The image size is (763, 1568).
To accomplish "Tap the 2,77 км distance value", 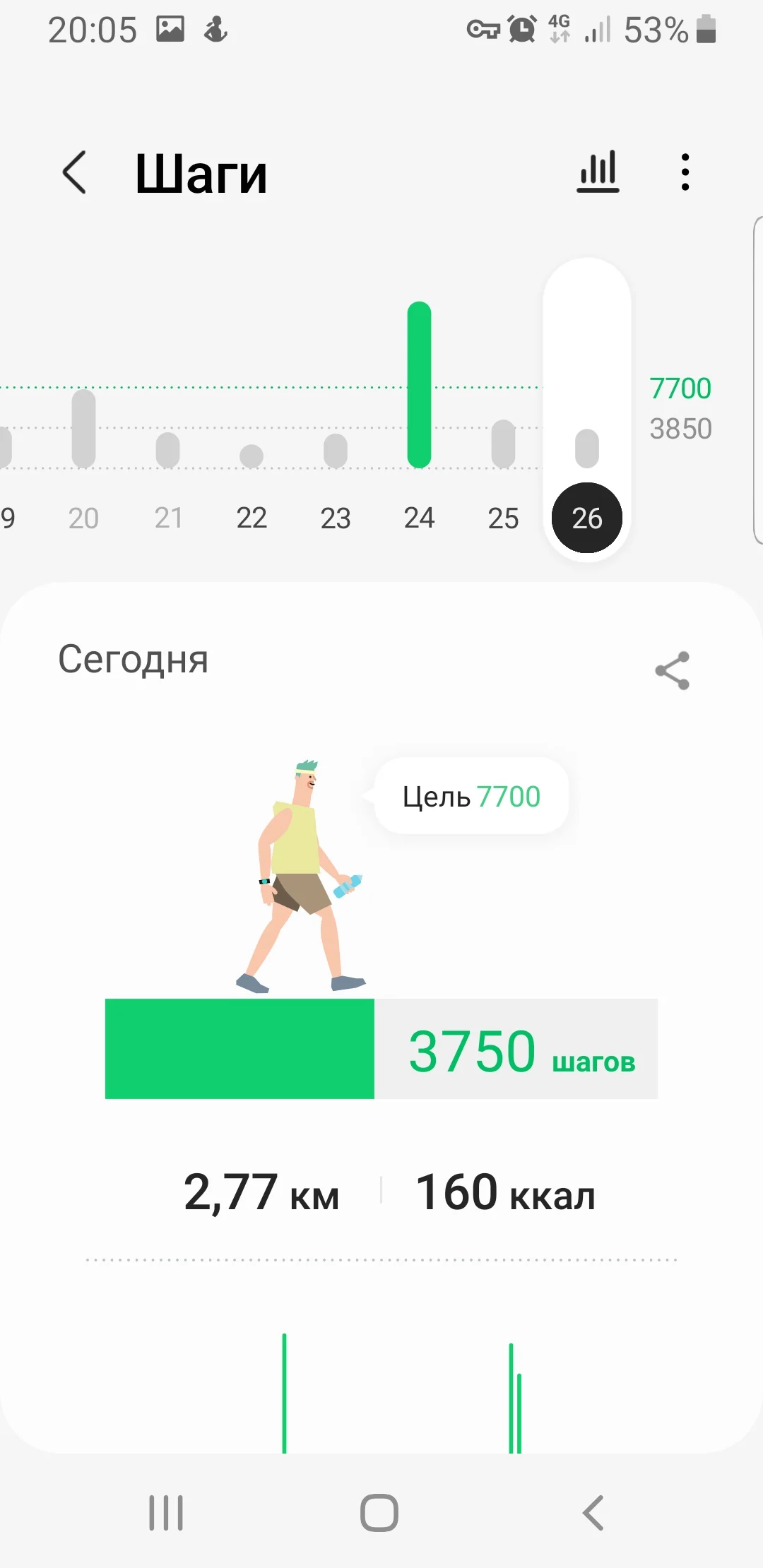I will pyautogui.click(x=261, y=1194).
